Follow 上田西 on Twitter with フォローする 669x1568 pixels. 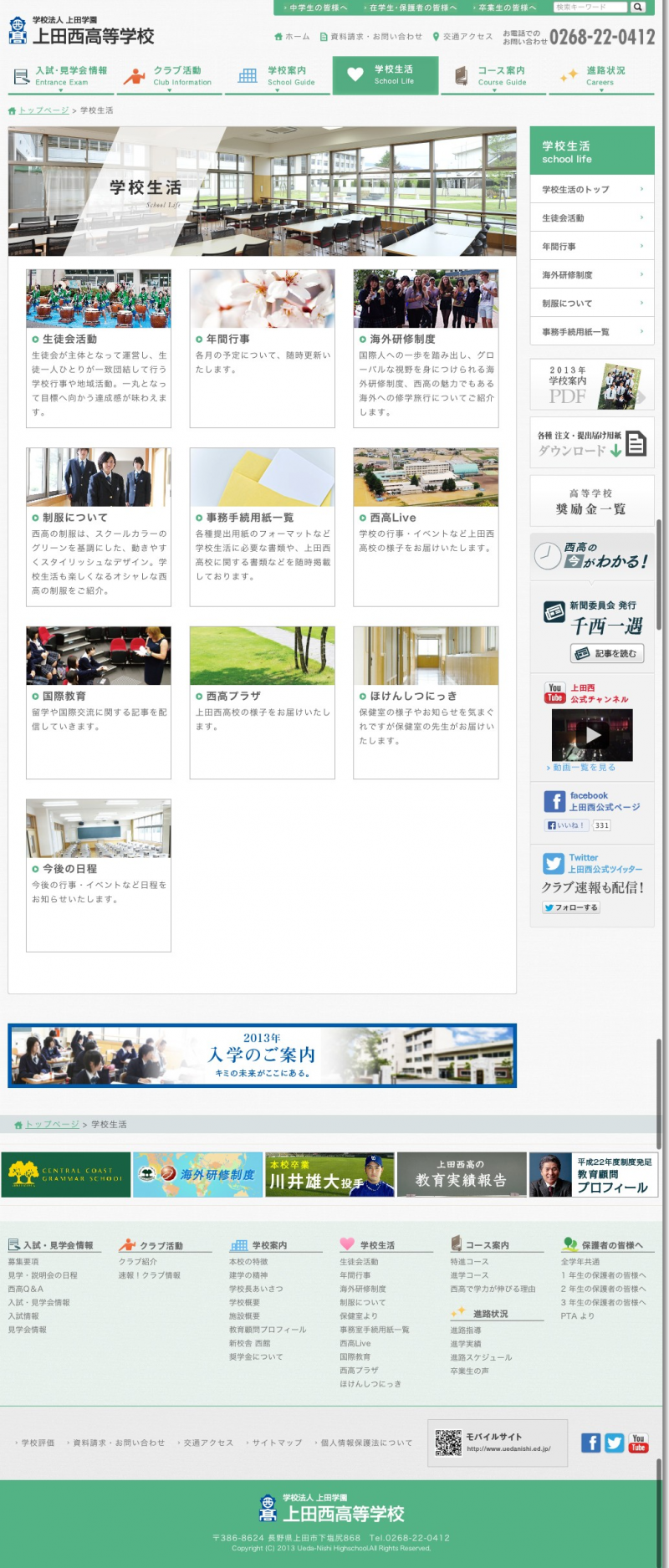coord(570,907)
